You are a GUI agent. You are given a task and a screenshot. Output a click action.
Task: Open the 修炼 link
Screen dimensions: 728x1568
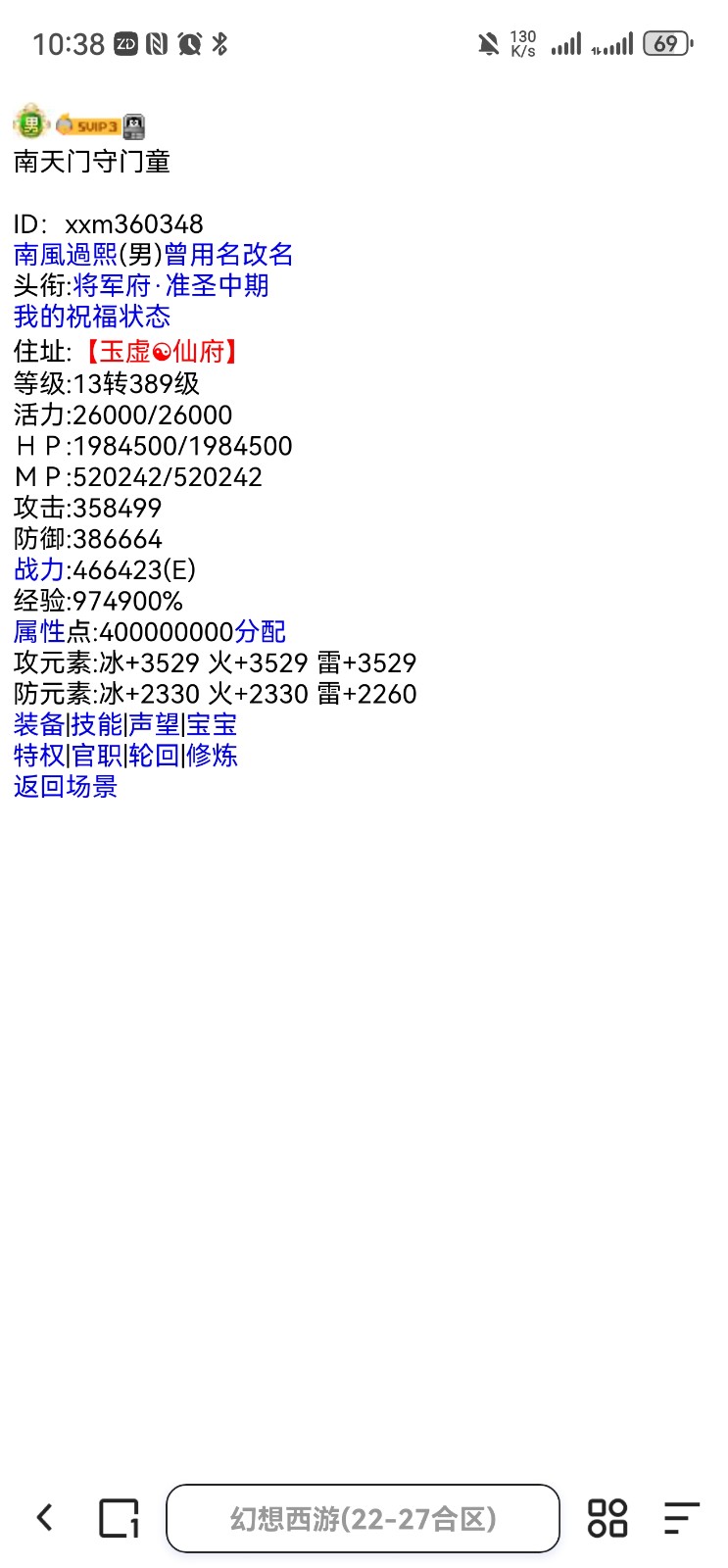(213, 756)
